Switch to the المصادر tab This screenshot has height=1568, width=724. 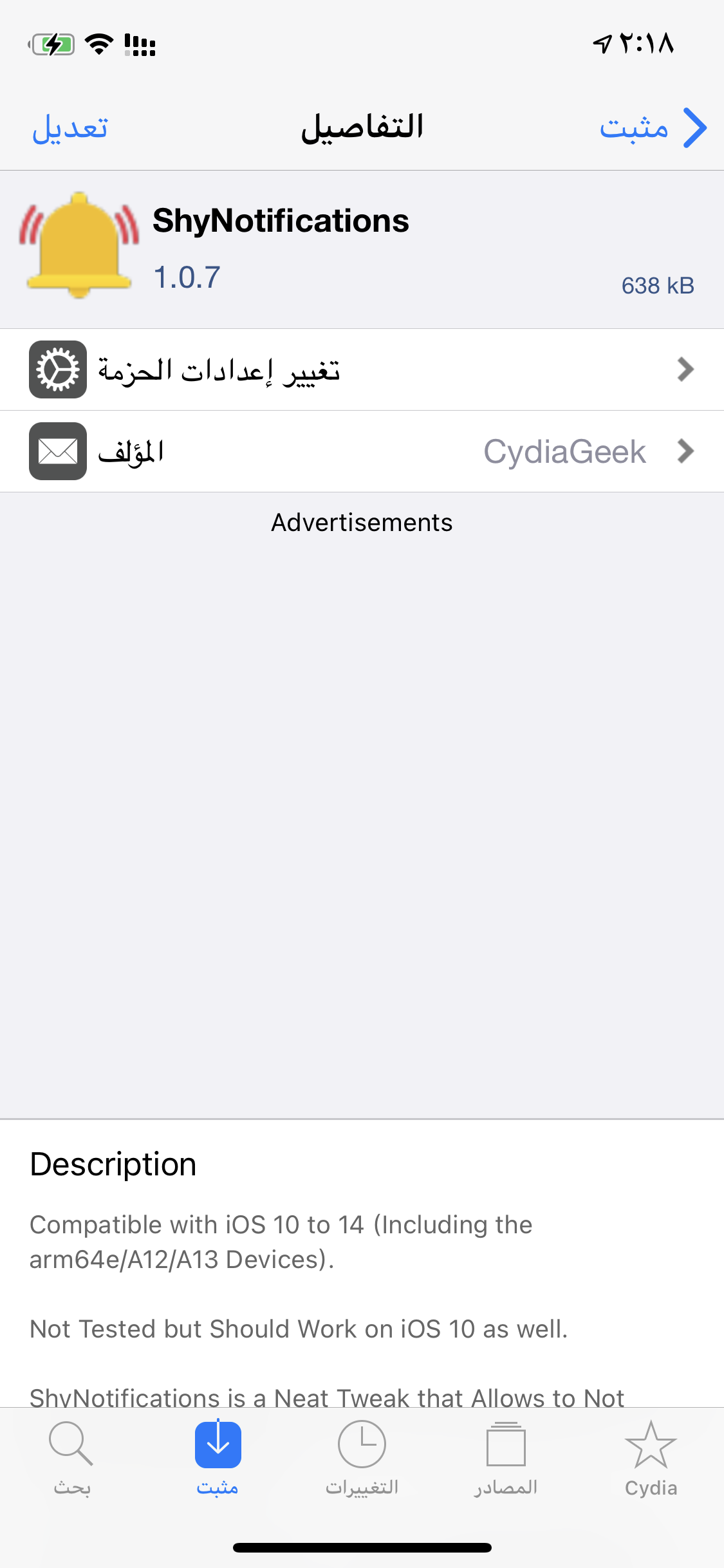[x=506, y=1459]
